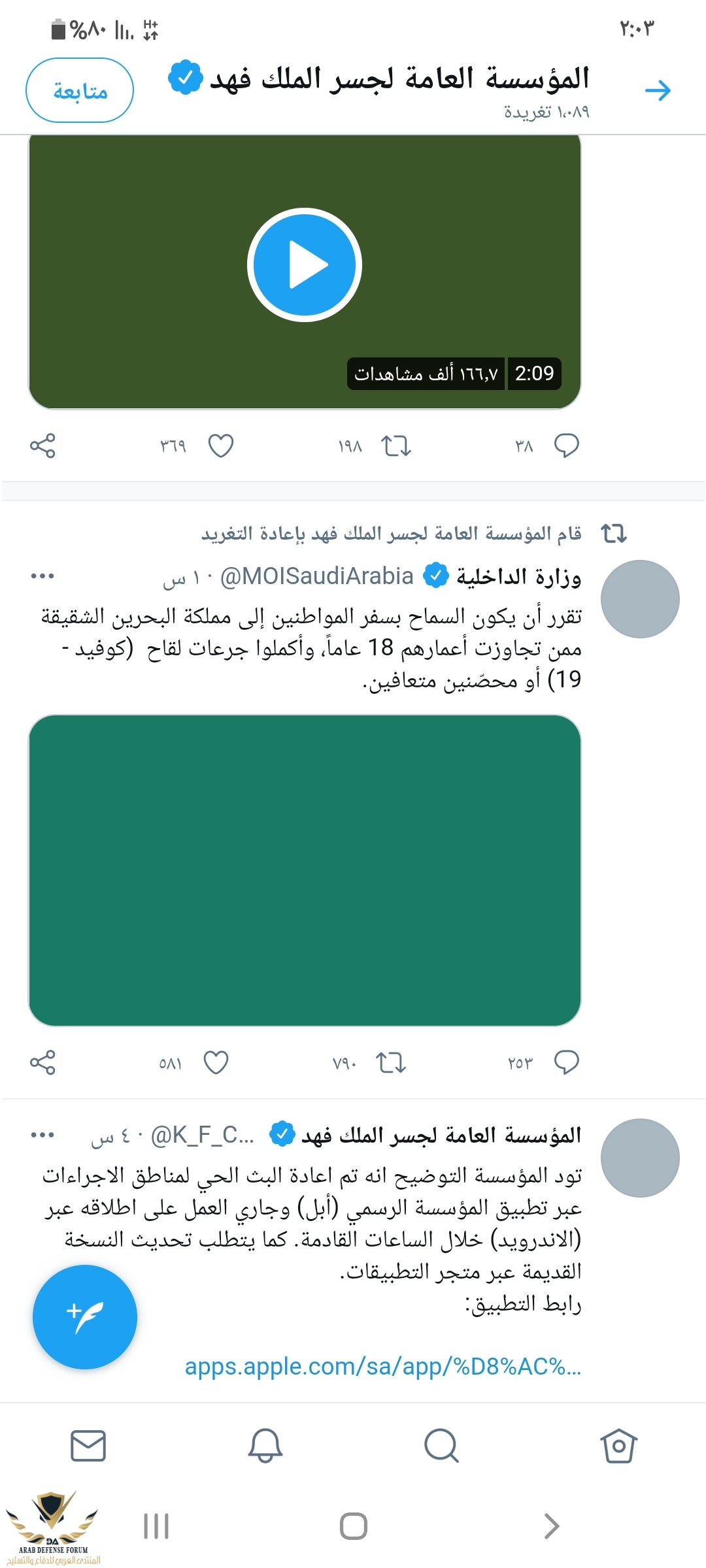
Task: Open the apps.apple.com link
Action: [382, 1366]
